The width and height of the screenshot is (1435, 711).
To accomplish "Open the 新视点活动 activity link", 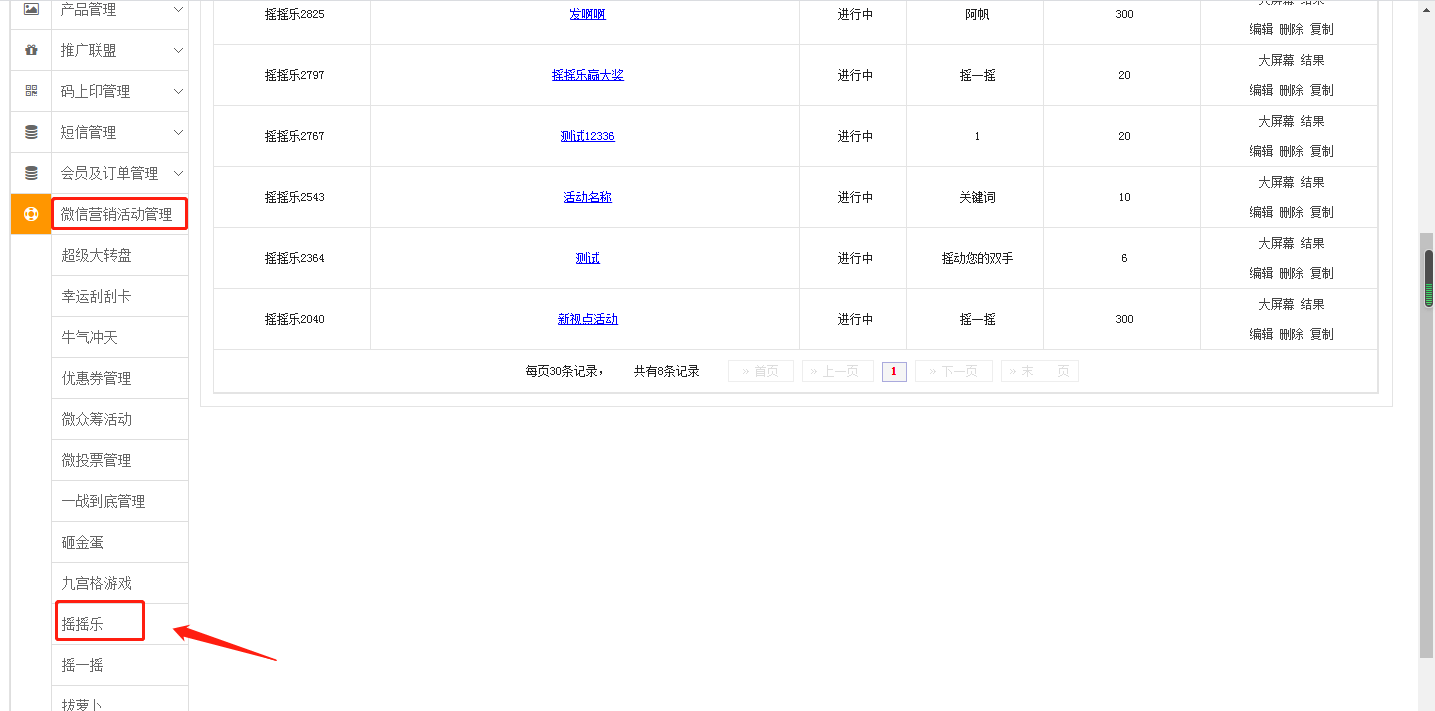I will [587, 319].
